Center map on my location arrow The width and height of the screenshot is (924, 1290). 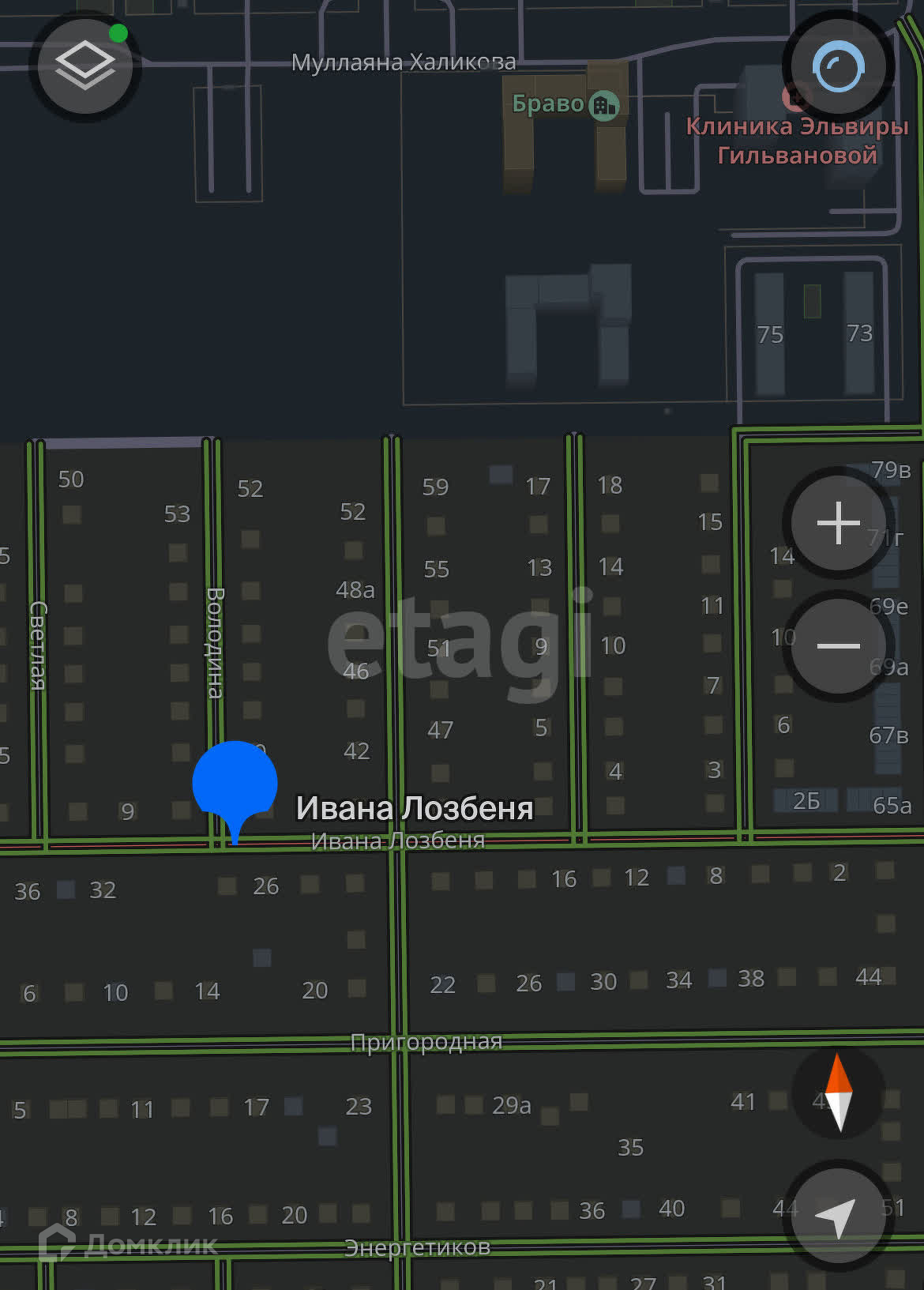tap(838, 1215)
